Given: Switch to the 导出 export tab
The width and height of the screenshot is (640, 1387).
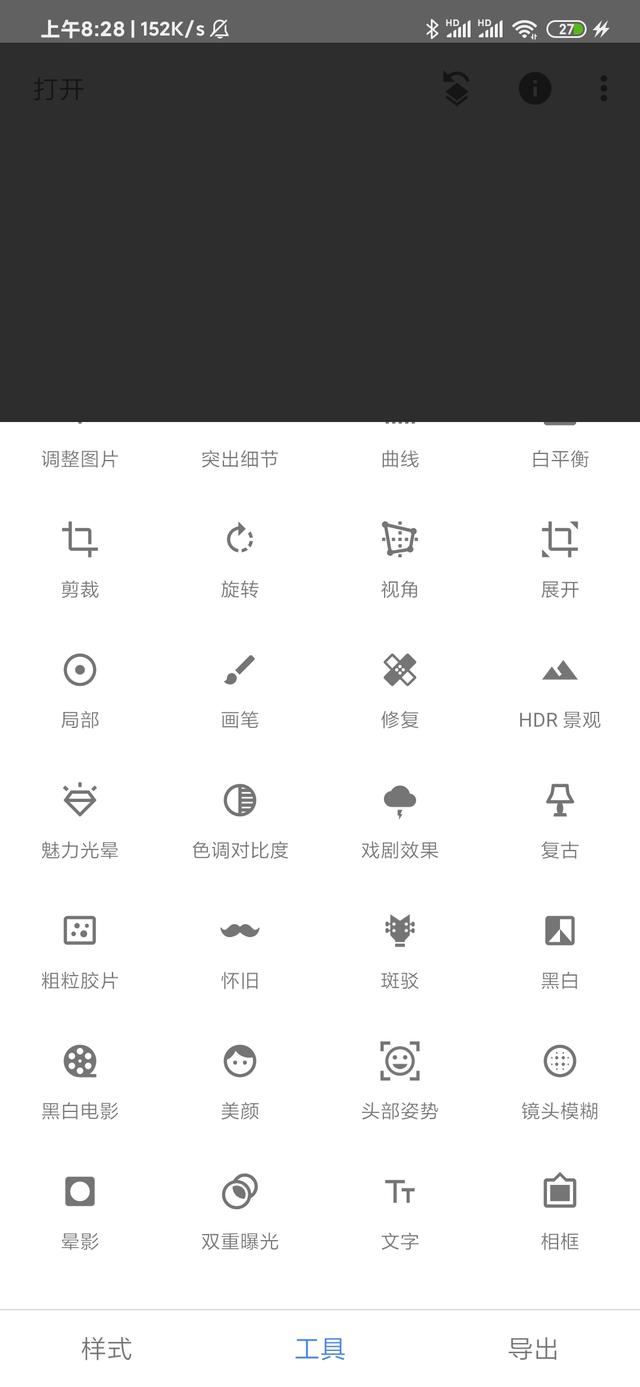Looking at the screenshot, I should pyautogui.click(x=533, y=1348).
